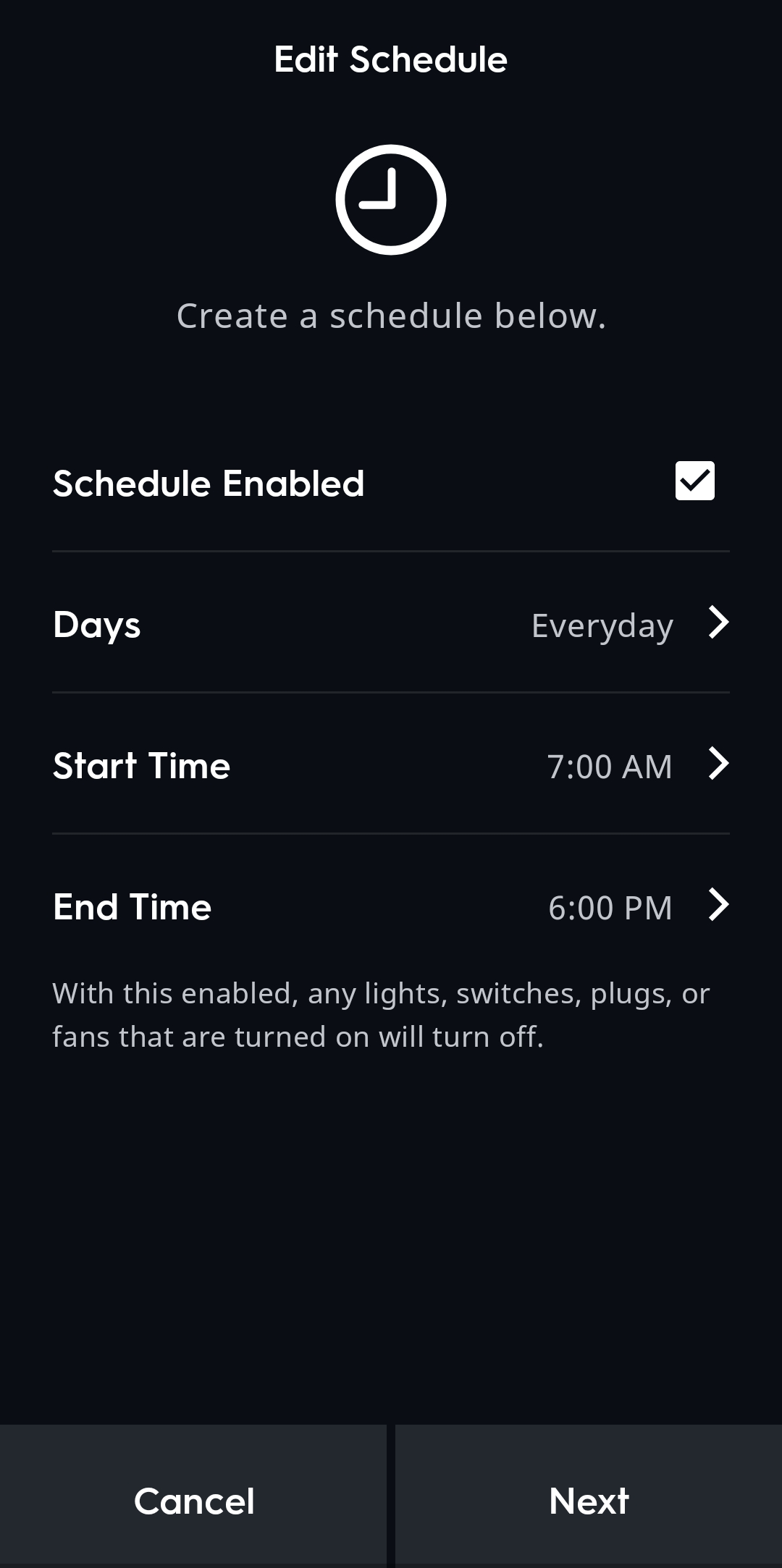Open the Days setting showing Everyday

391,624
